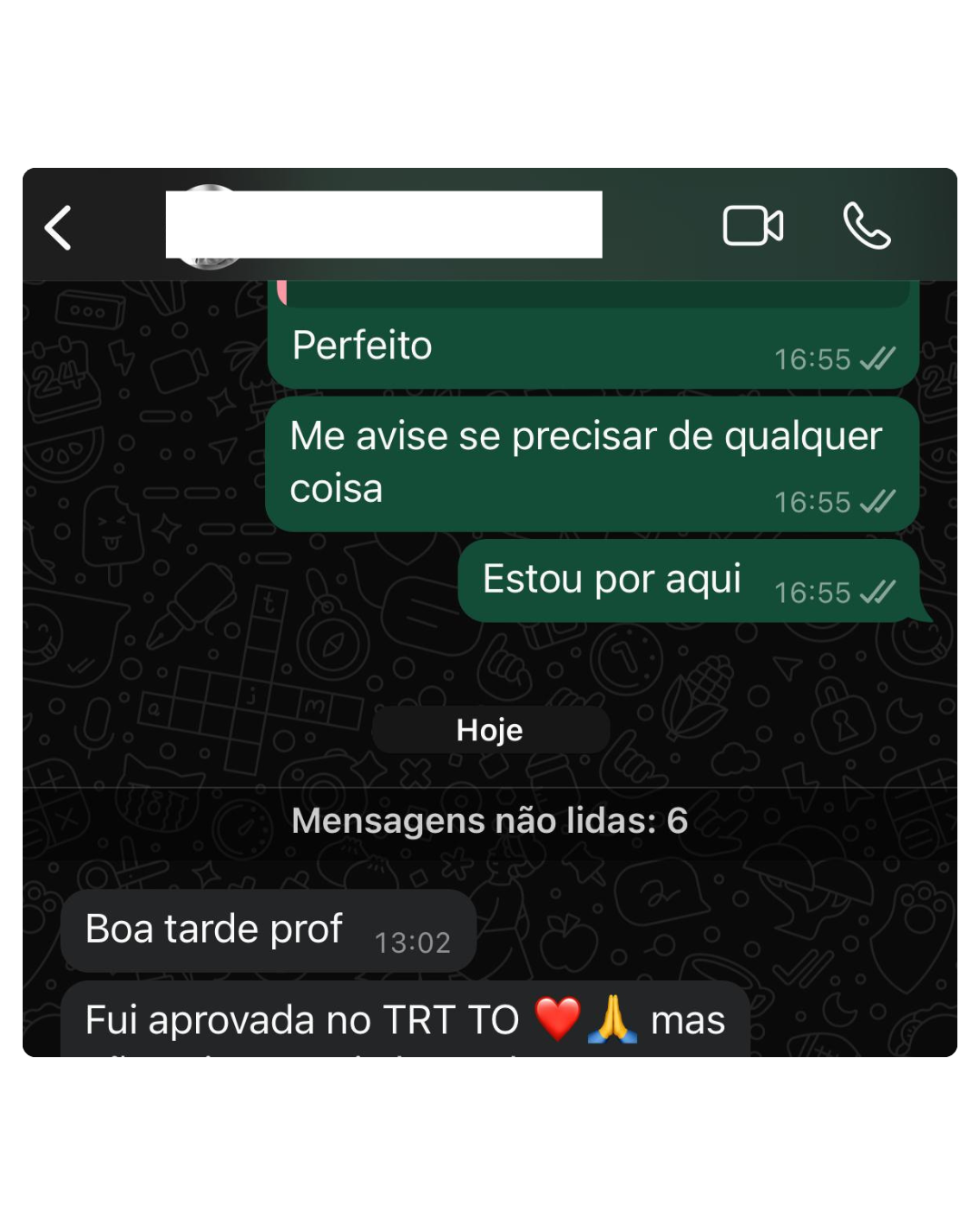
Task: Start a video call with this contact
Action: click(x=751, y=227)
